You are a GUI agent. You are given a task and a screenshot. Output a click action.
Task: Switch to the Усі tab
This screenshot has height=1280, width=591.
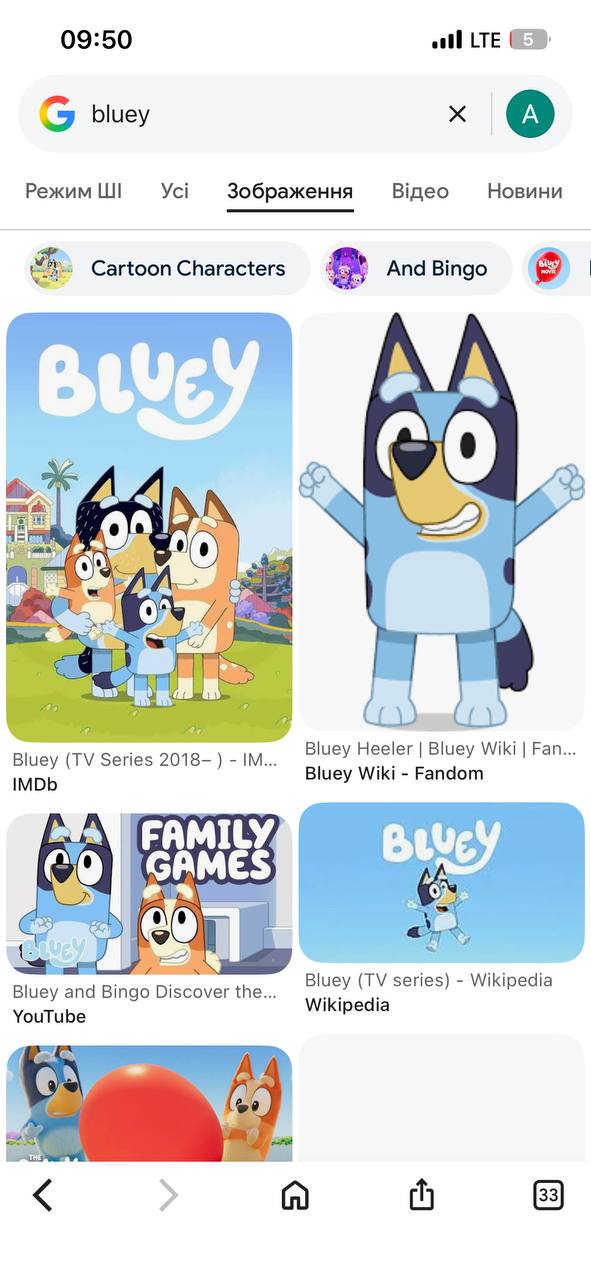pyautogui.click(x=175, y=191)
